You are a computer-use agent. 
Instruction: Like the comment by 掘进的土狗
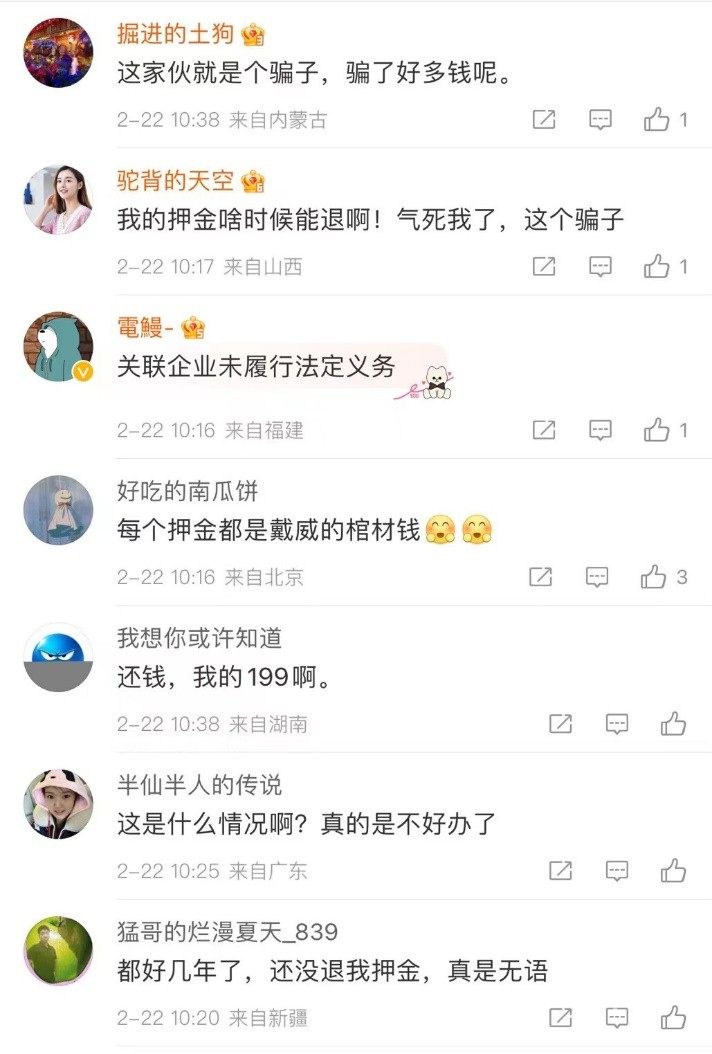[657, 120]
